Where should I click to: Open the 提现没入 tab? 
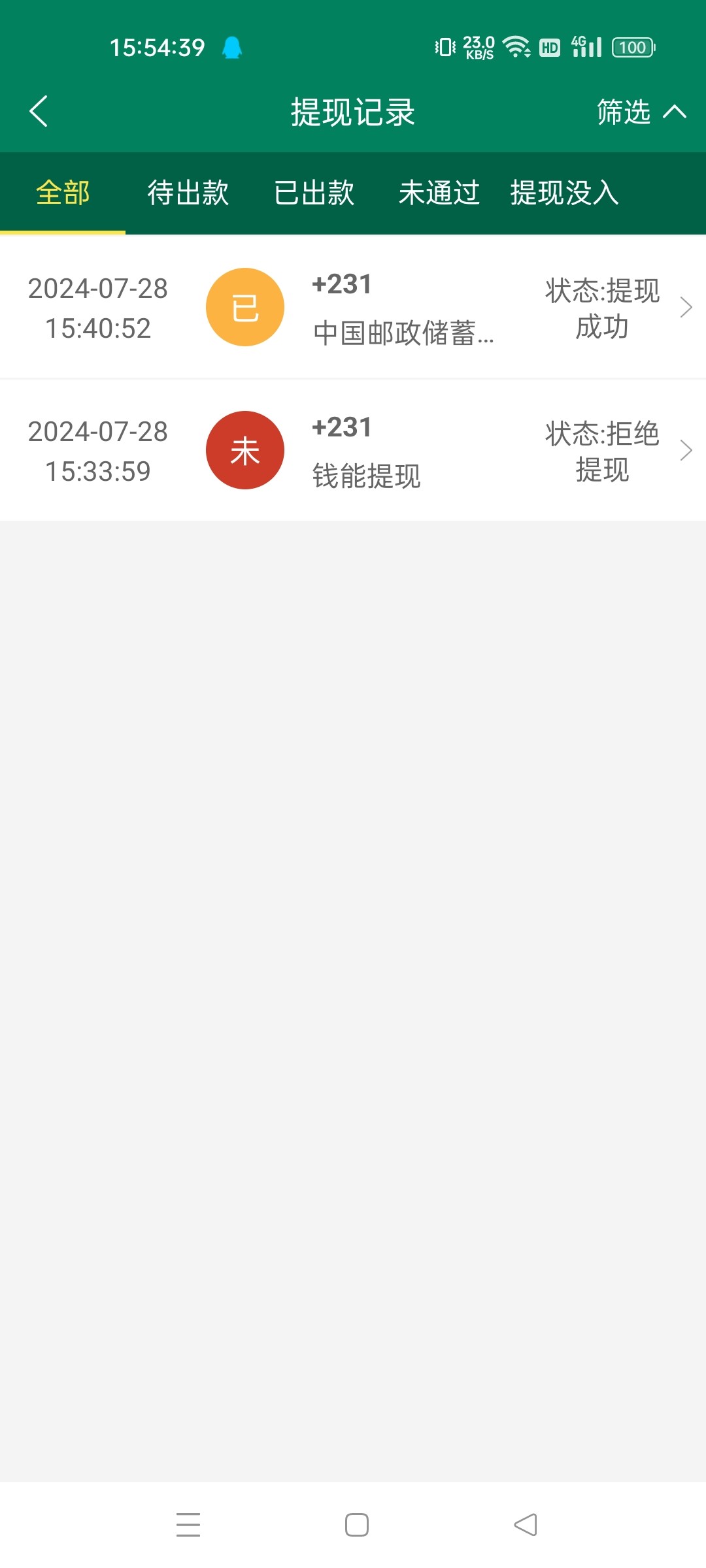pyautogui.click(x=565, y=193)
